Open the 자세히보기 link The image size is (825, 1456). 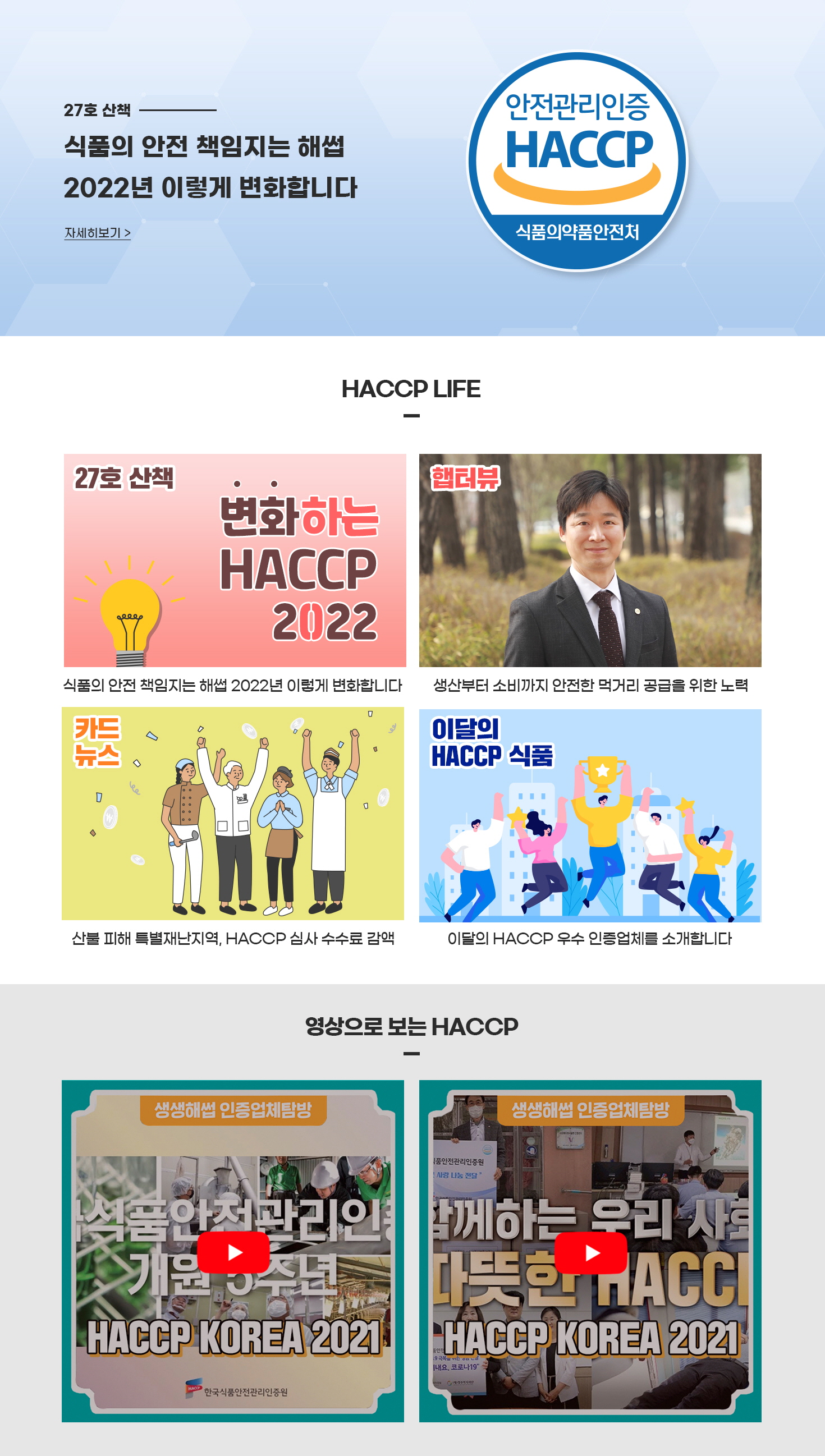point(98,233)
